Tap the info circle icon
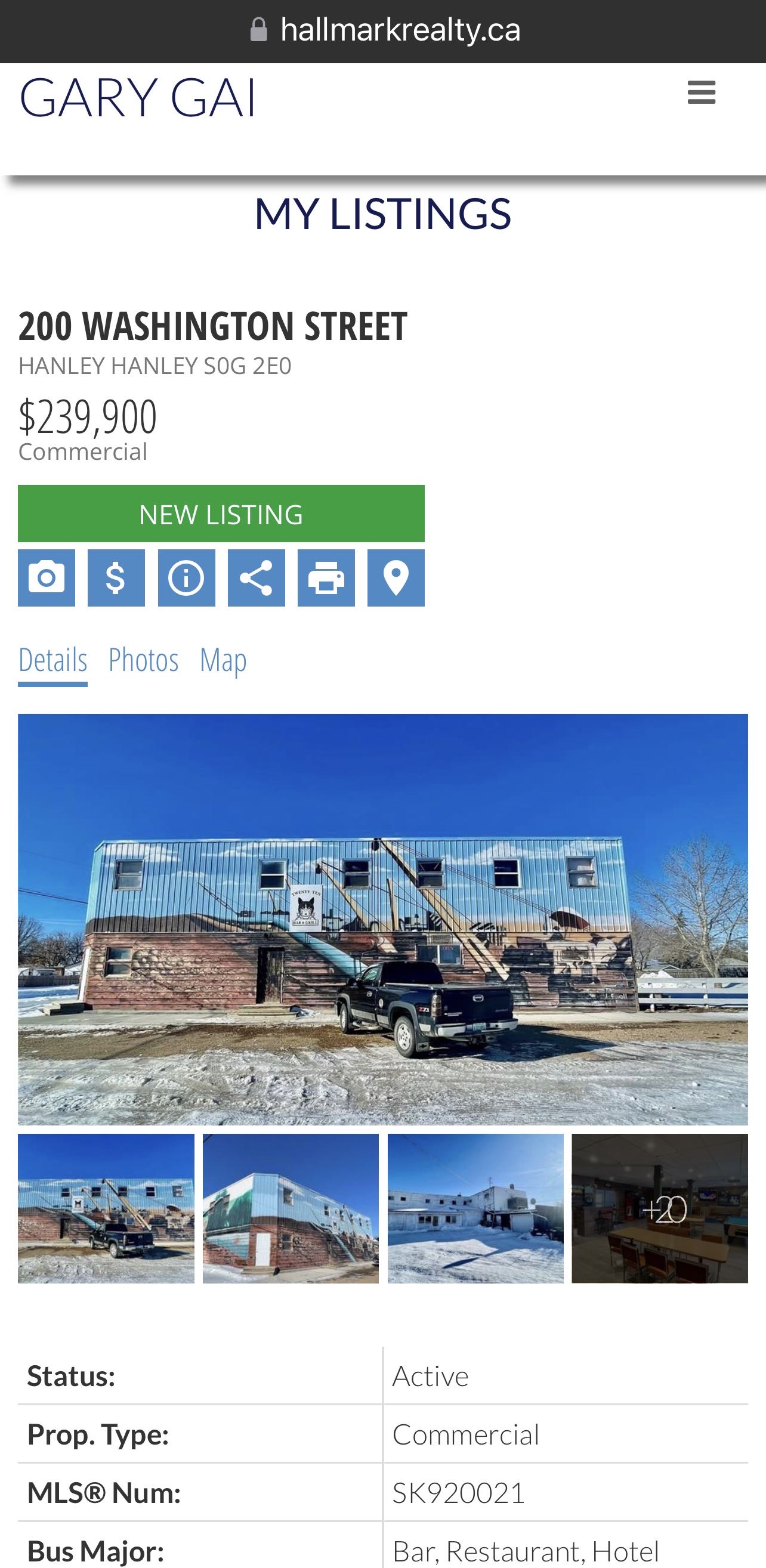Viewport: 766px width, 1568px height. 186,578
